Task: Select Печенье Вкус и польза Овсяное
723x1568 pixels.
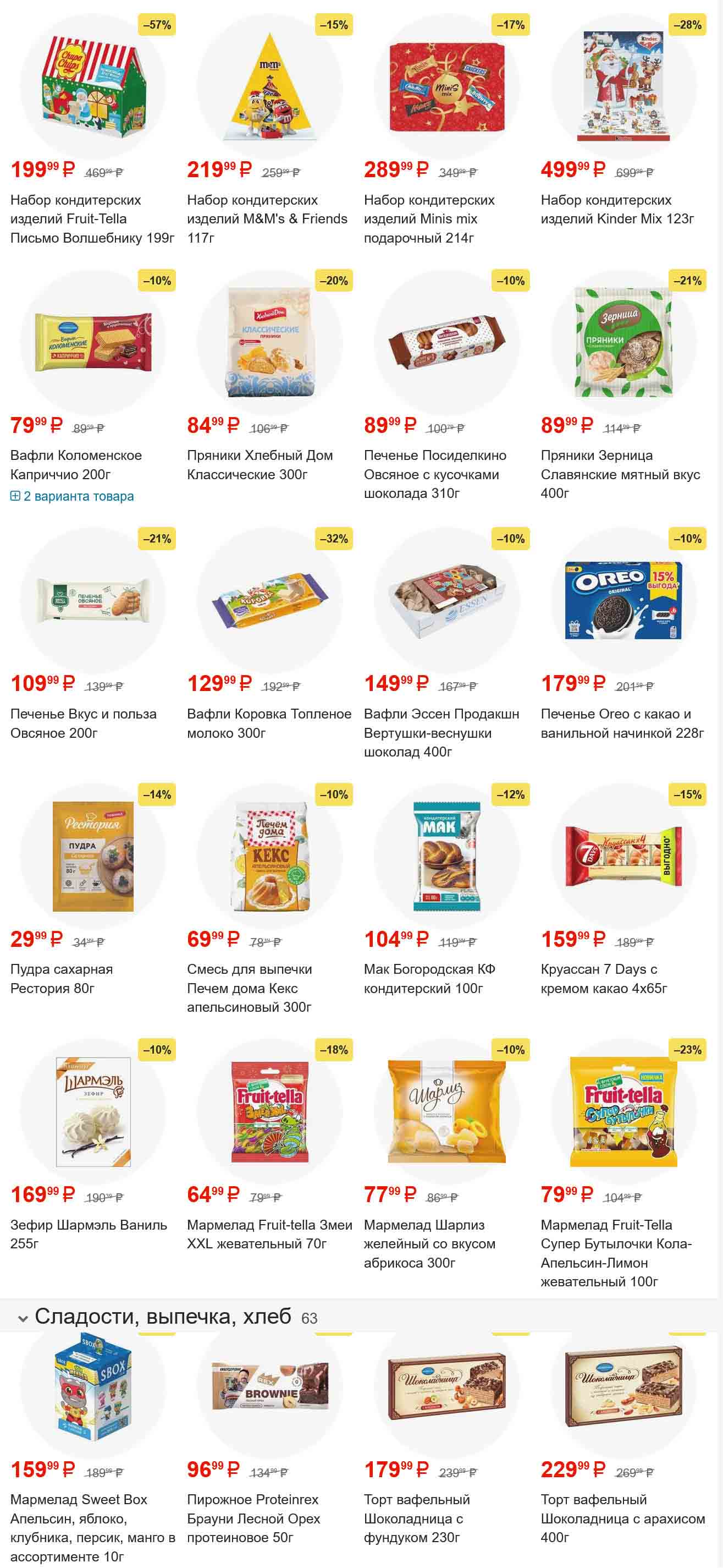Action: click(x=84, y=723)
